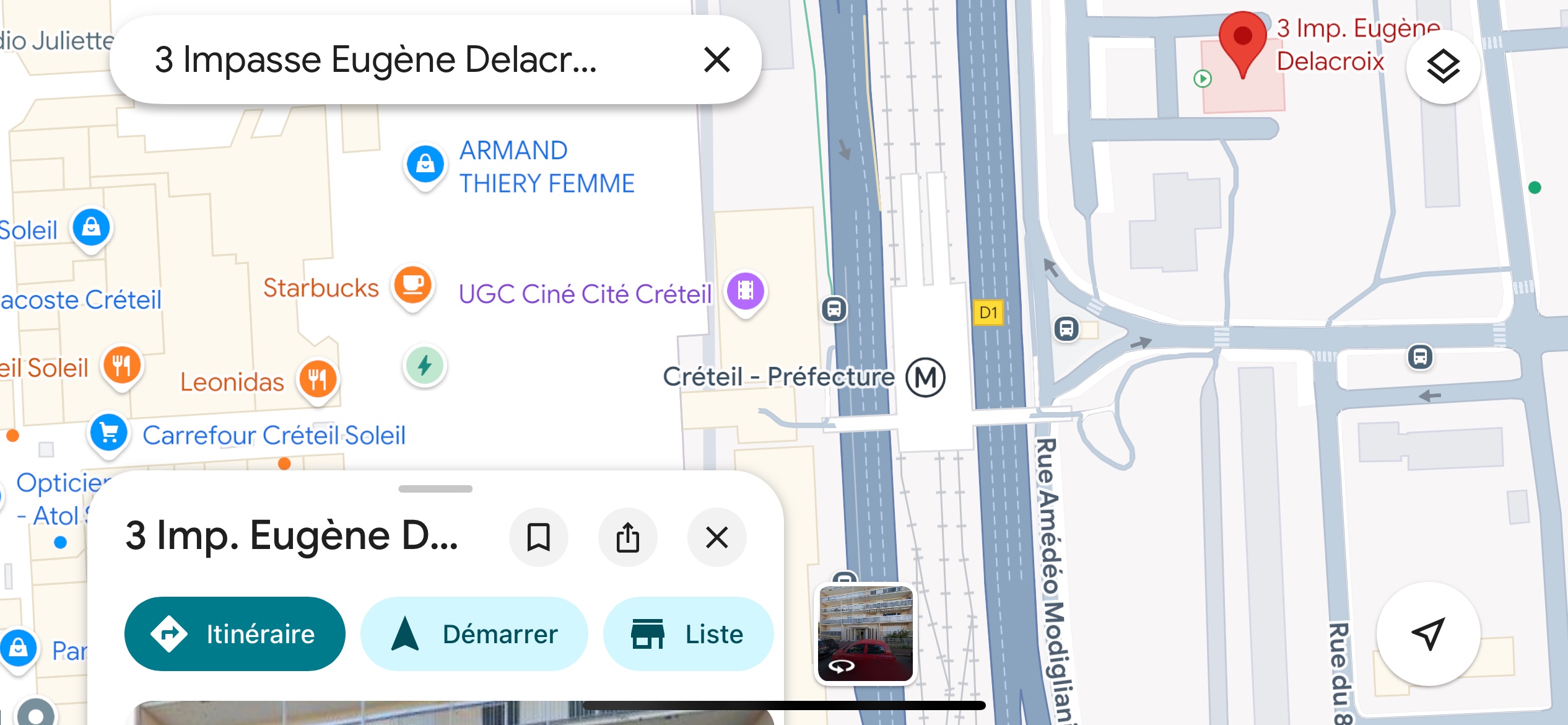Open the Liste button
The height and width of the screenshot is (725, 1568).
[688, 634]
